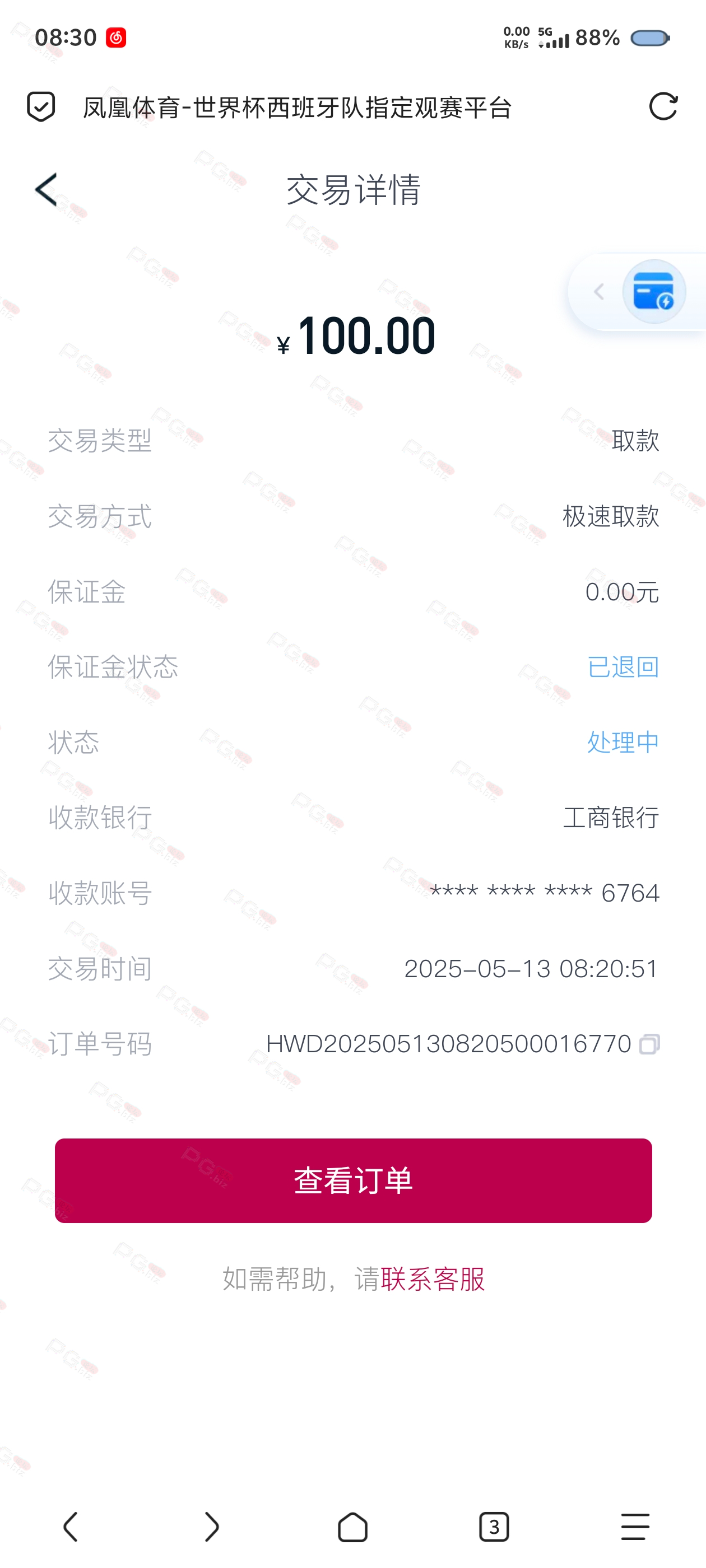Open the browser's hamburger menu

(635, 1527)
